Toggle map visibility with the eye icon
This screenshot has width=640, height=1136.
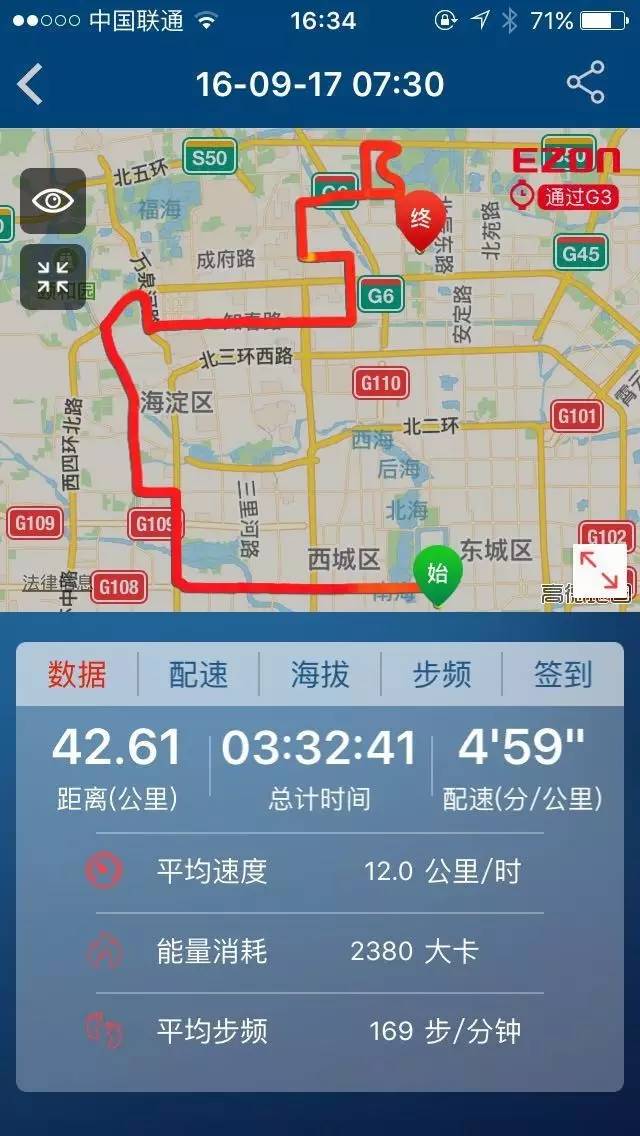coord(53,201)
